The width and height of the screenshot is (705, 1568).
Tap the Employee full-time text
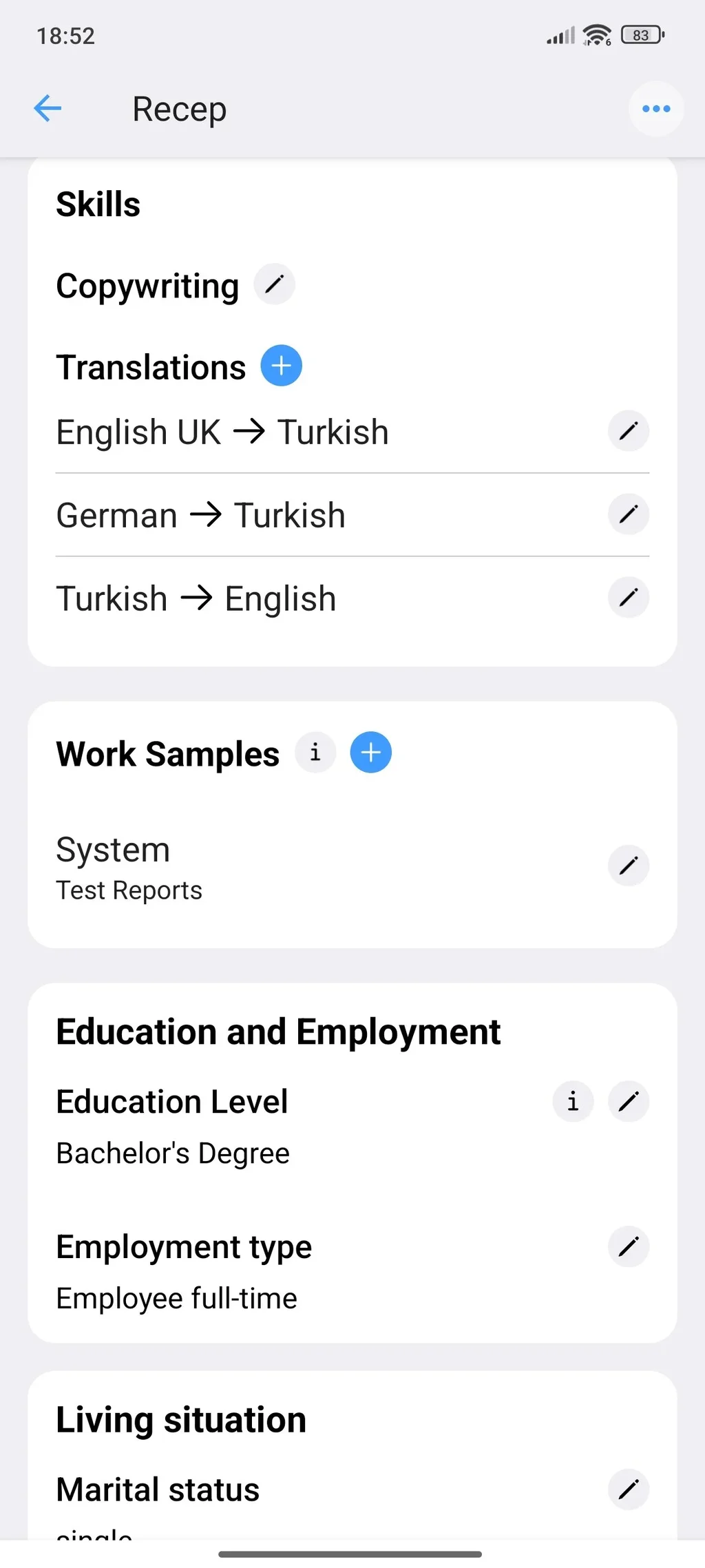176,1297
